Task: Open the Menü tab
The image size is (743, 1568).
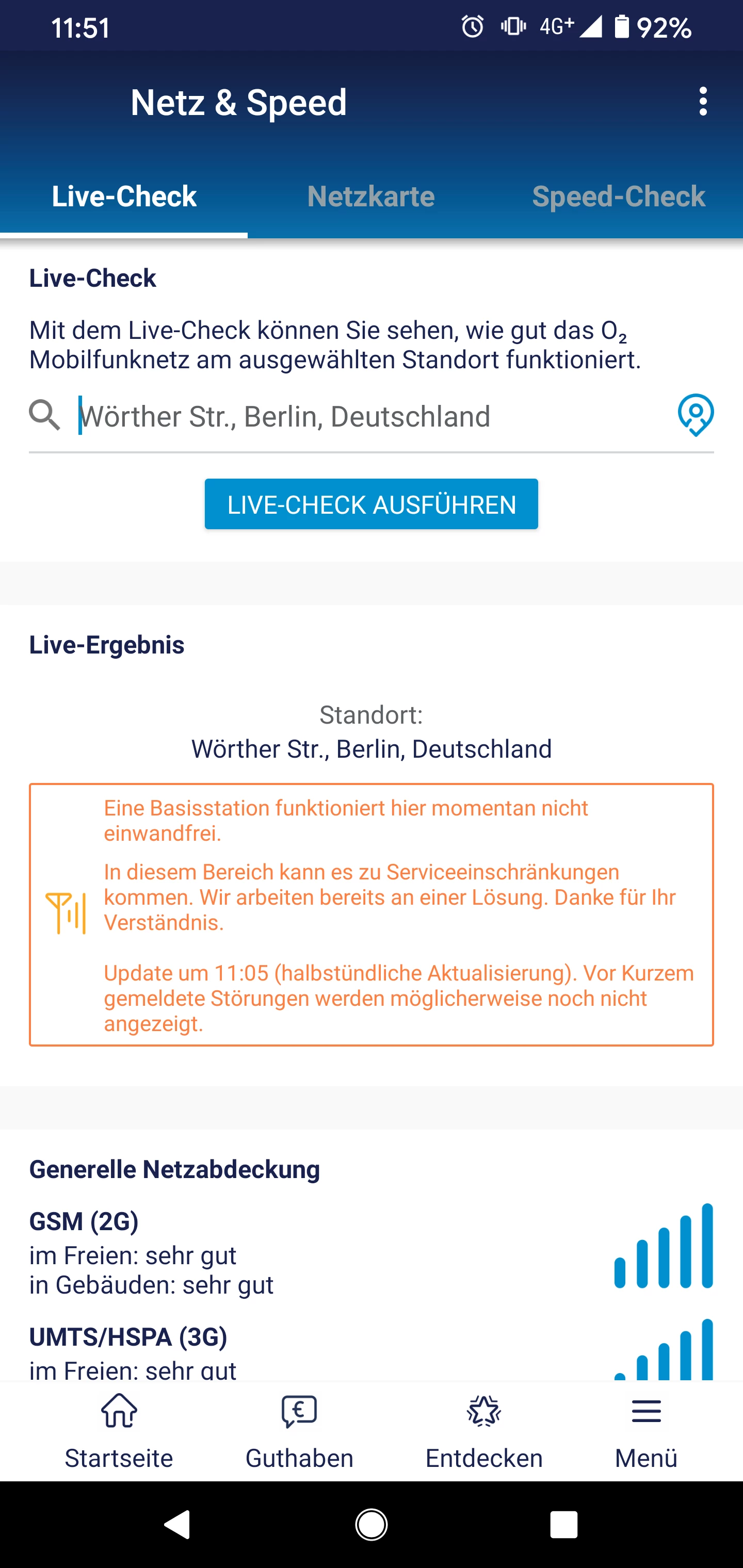Action: click(x=645, y=1431)
